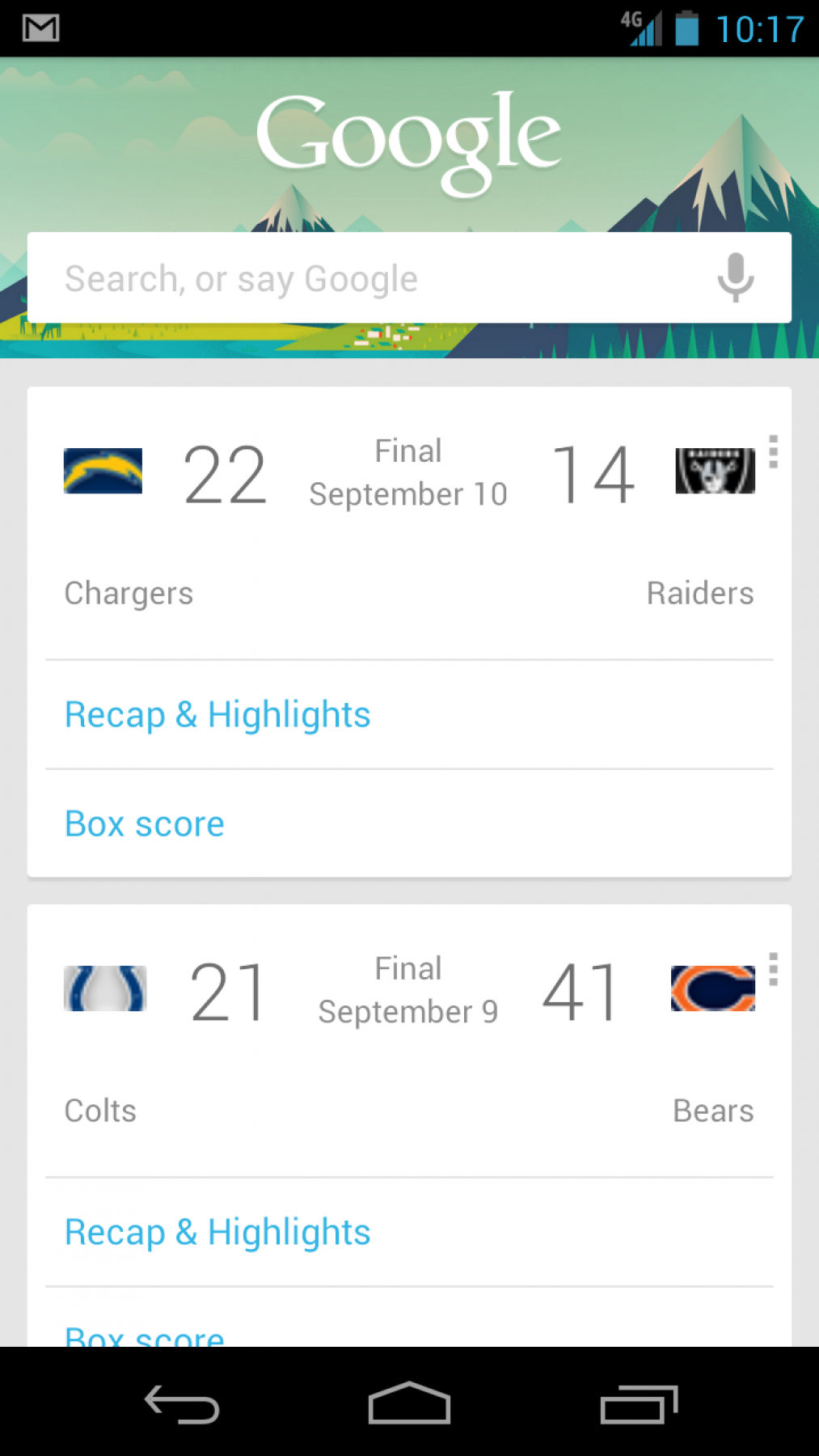Image resolution: width=819 pixels, height=1456 pixels.
Task: Open overflow menu on Colts–Bears card
Action: 773,969
